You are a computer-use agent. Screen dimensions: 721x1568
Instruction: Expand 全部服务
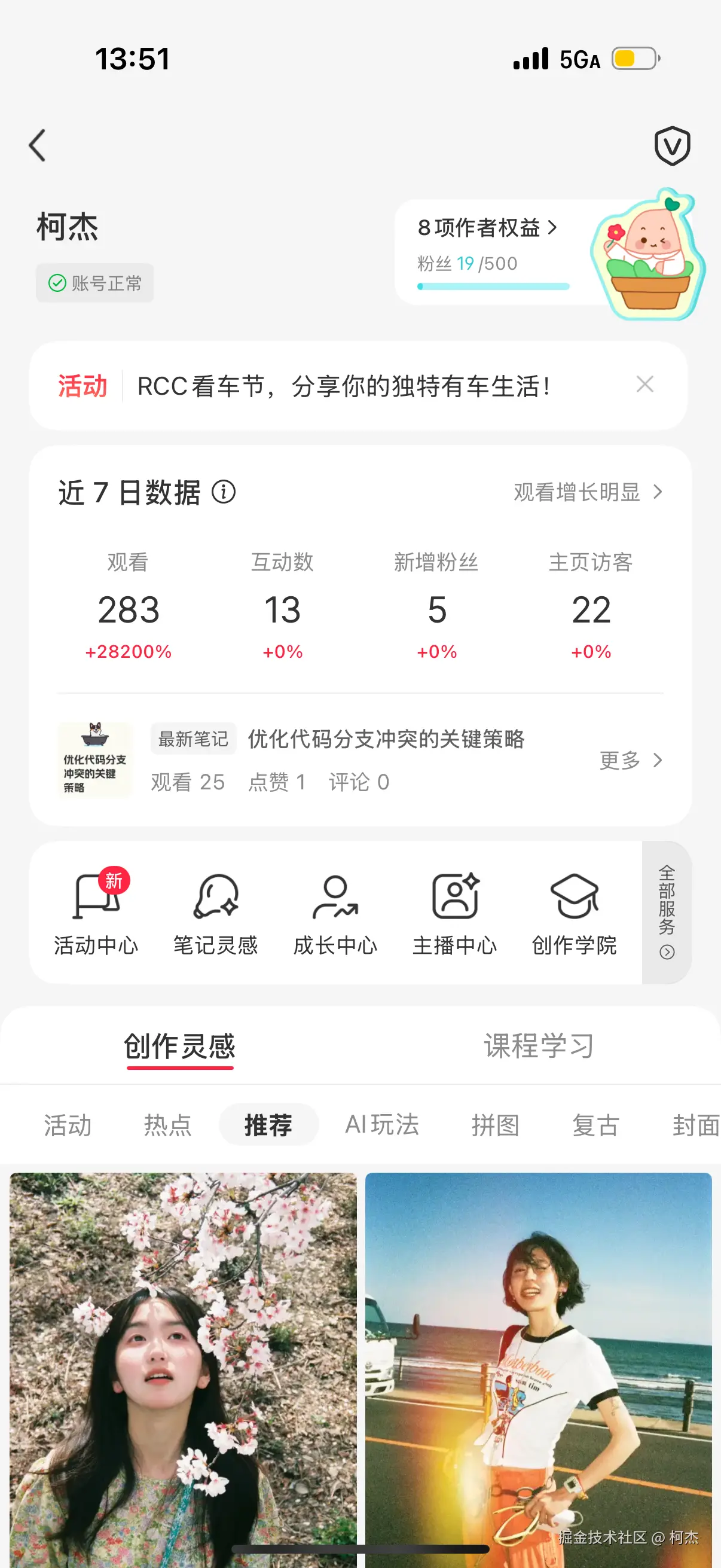667,912
